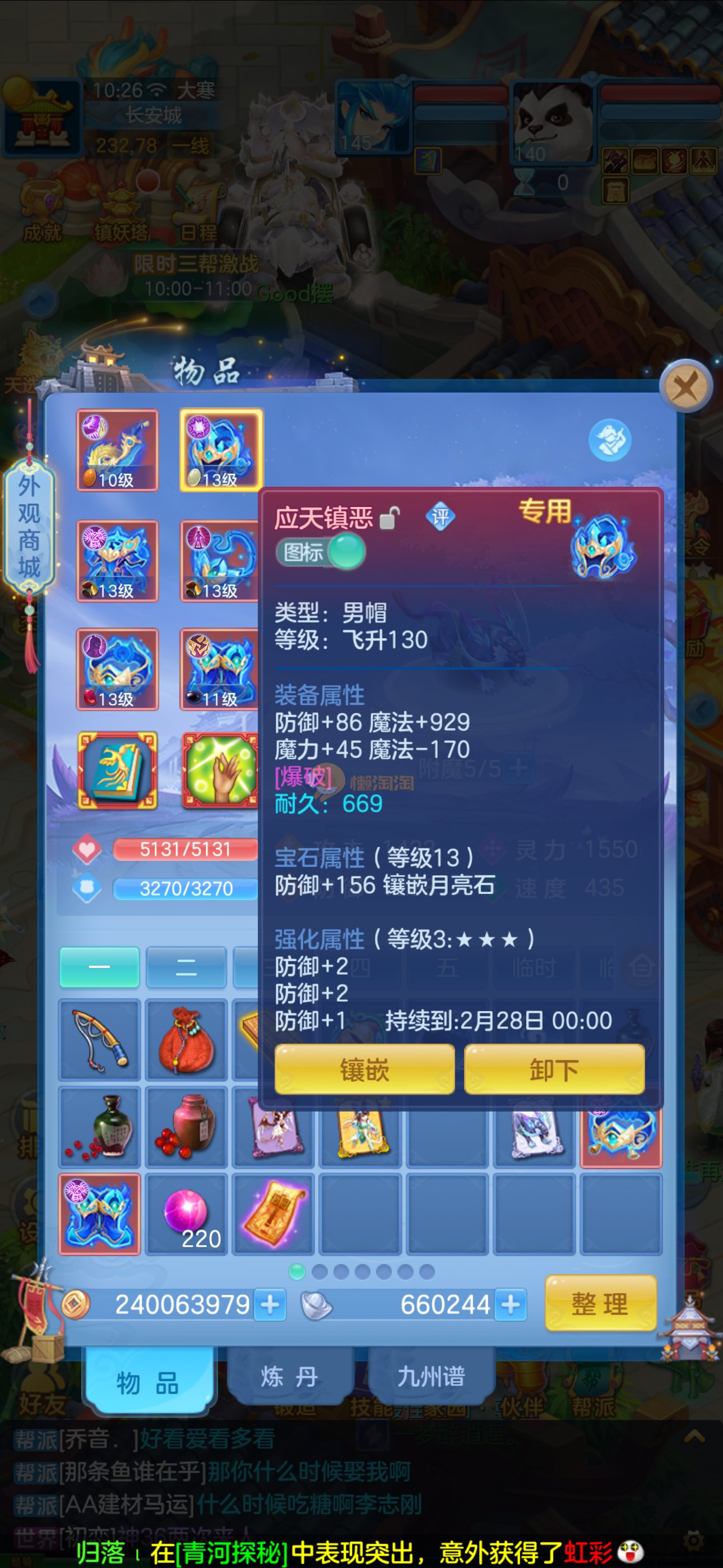This screenshot has width=723, height=1568.
Task: Tap 卸下 to unequip the item
Action: point(554,1069)
